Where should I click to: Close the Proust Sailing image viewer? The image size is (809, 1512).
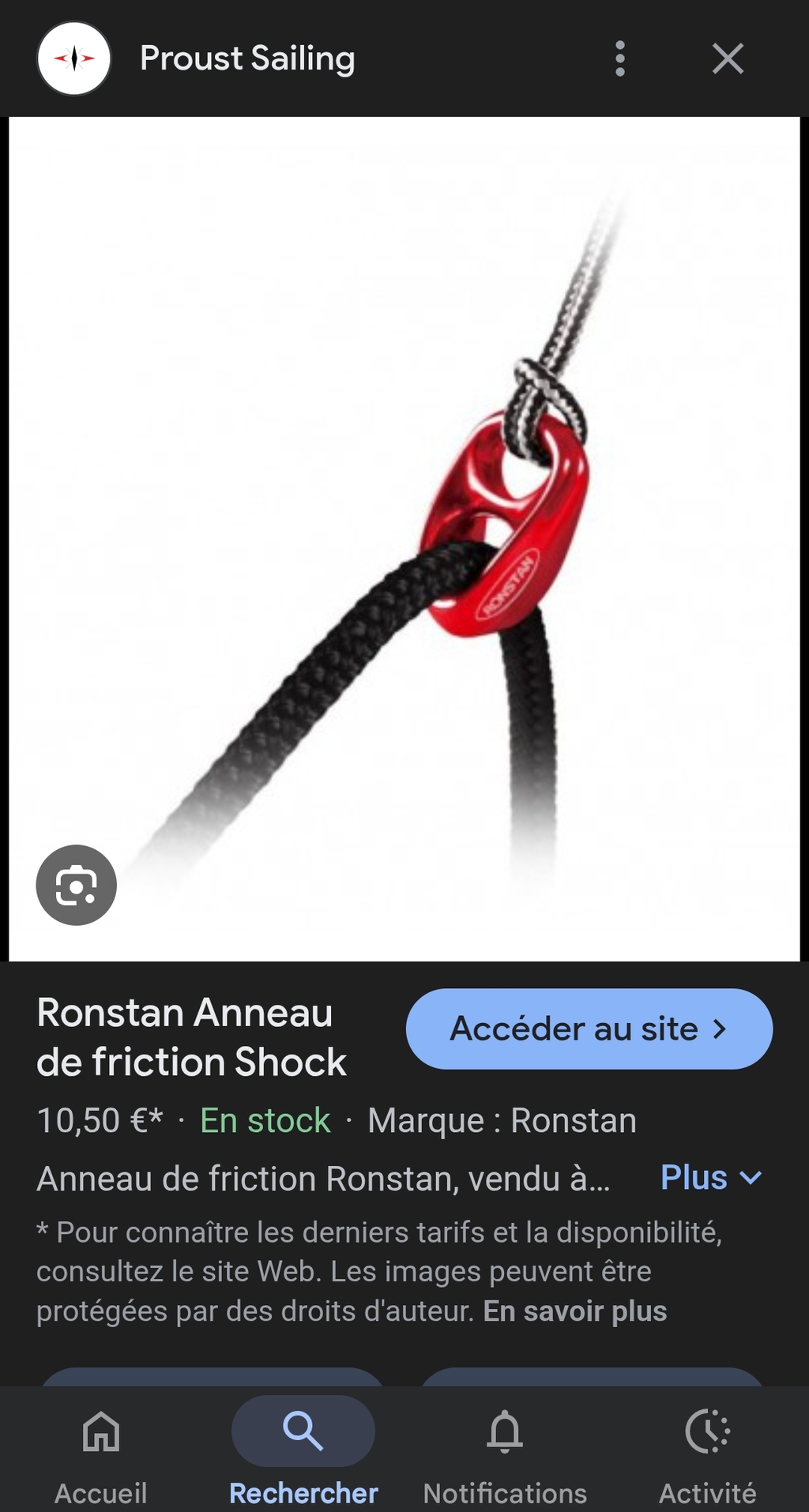(x=728, y=58)
